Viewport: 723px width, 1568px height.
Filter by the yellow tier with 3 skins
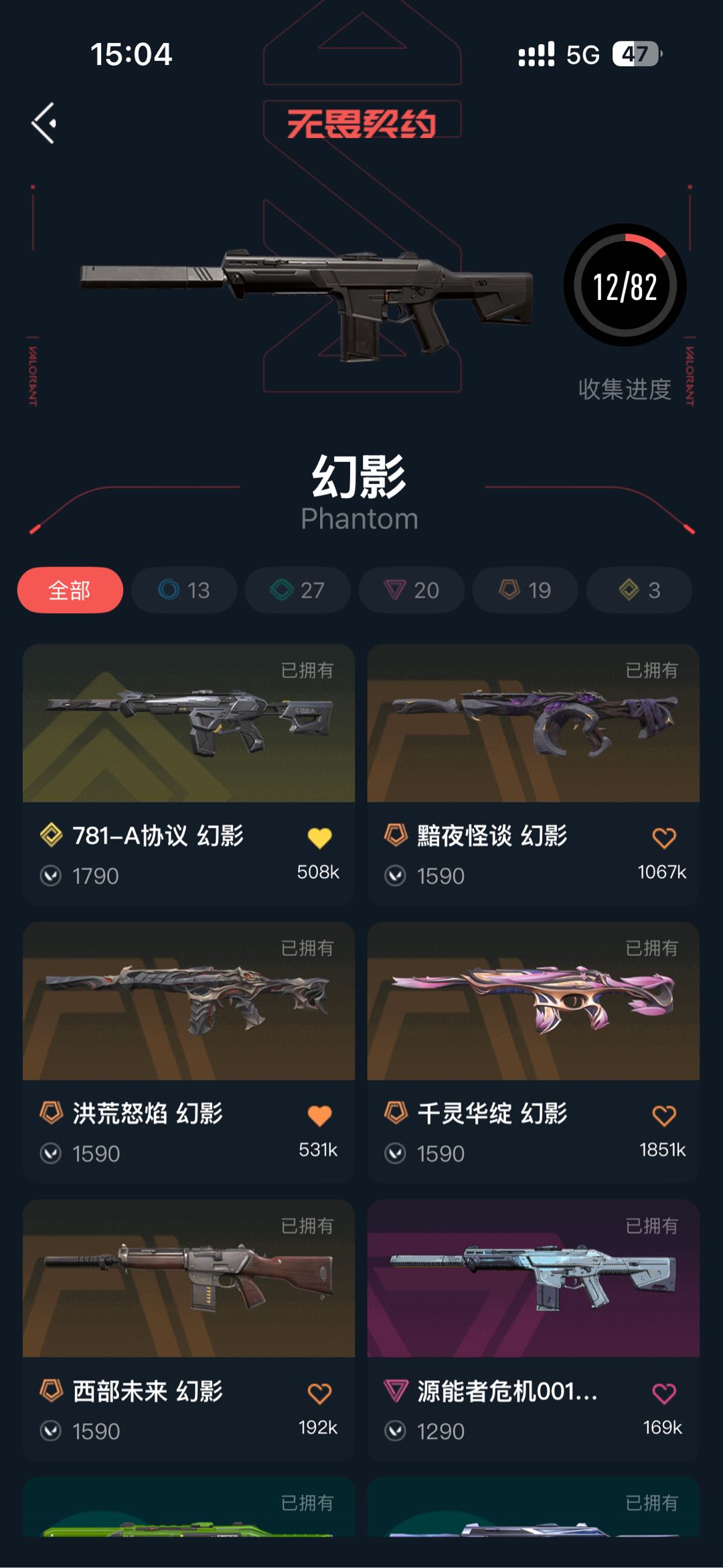639,590
